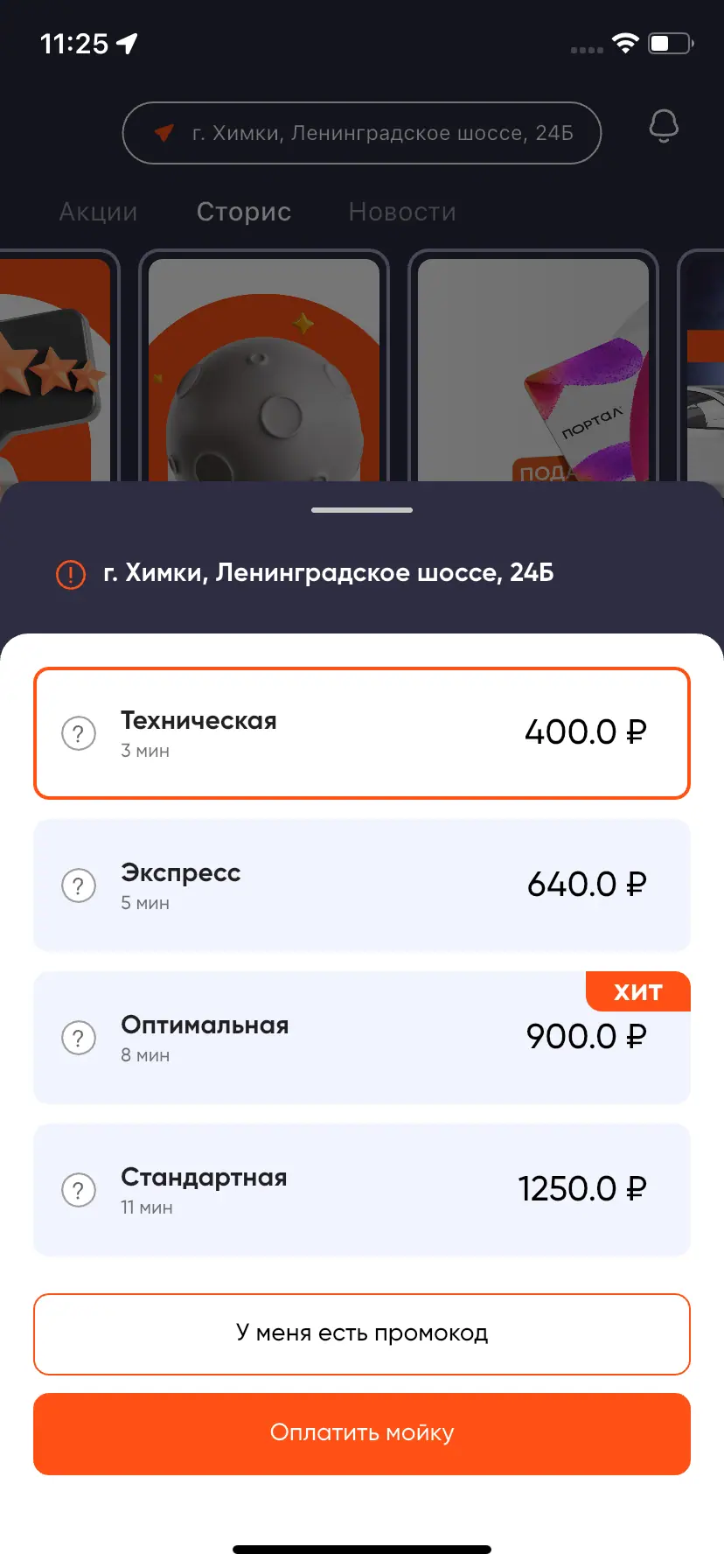Choose the Экспресс wash option
Image resolution: width=724 pixels, height=1568 pixels.
[x=362, y=885]
